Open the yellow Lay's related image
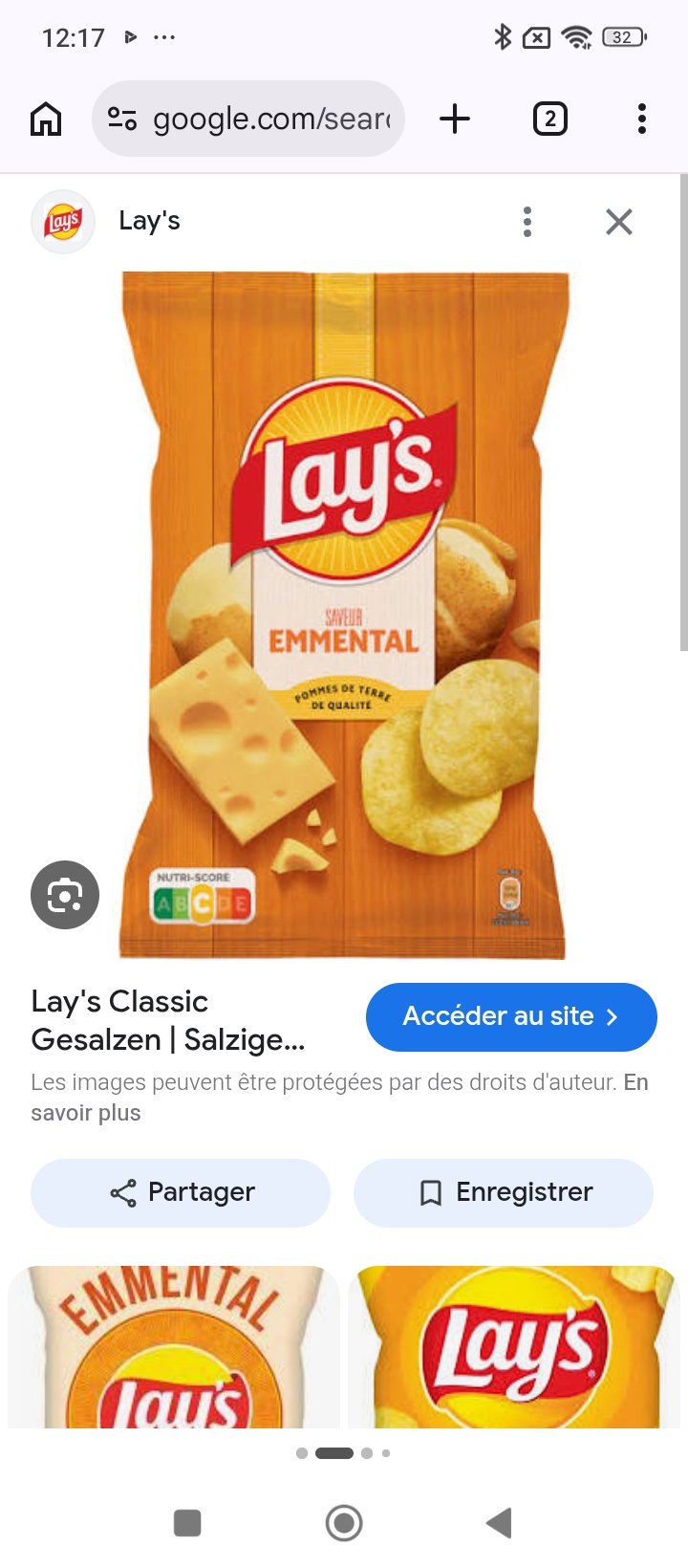This screenshot has height=1568, width=688. (x=514, y=1346)
